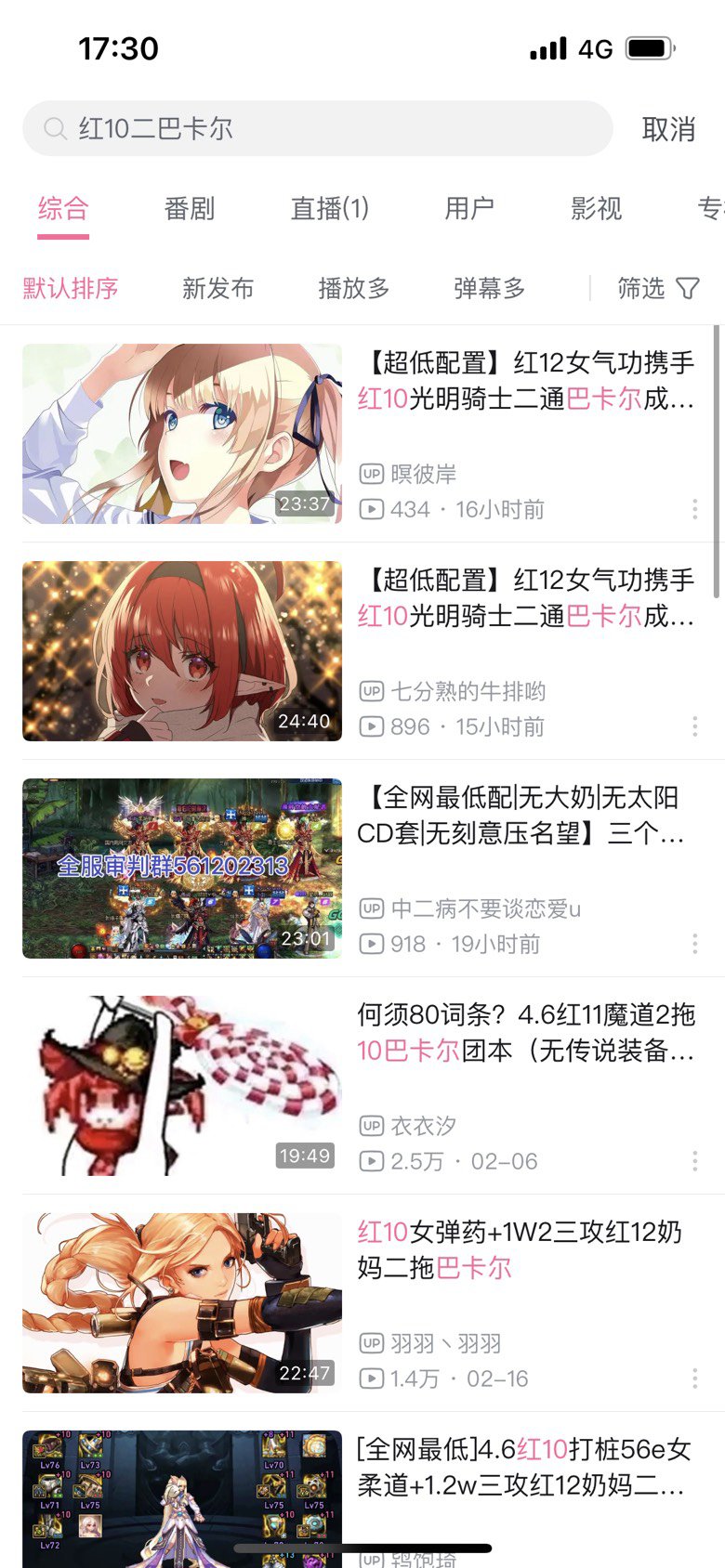Tap the search field showing 红10二巴卡尔
725x1568 pixels.
click(316, 128)
